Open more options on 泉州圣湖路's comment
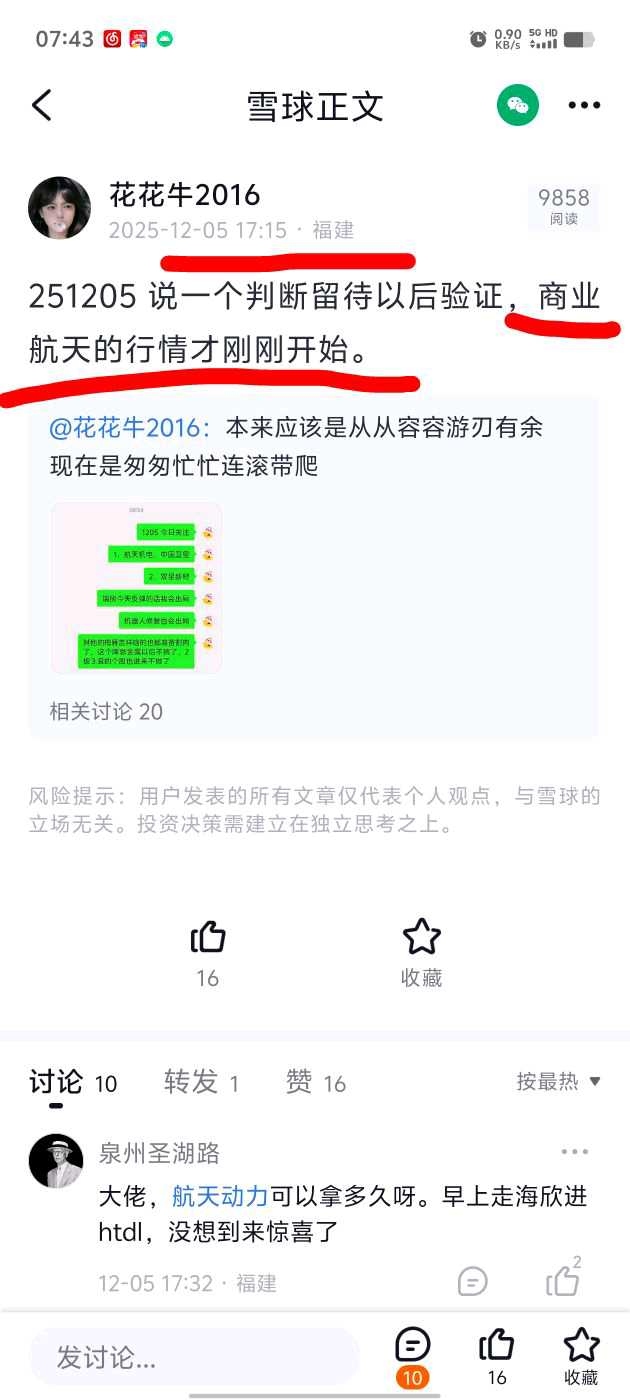Viewport: 630px width, 1400px height. pyautogui.click(x=575, y=1152)
